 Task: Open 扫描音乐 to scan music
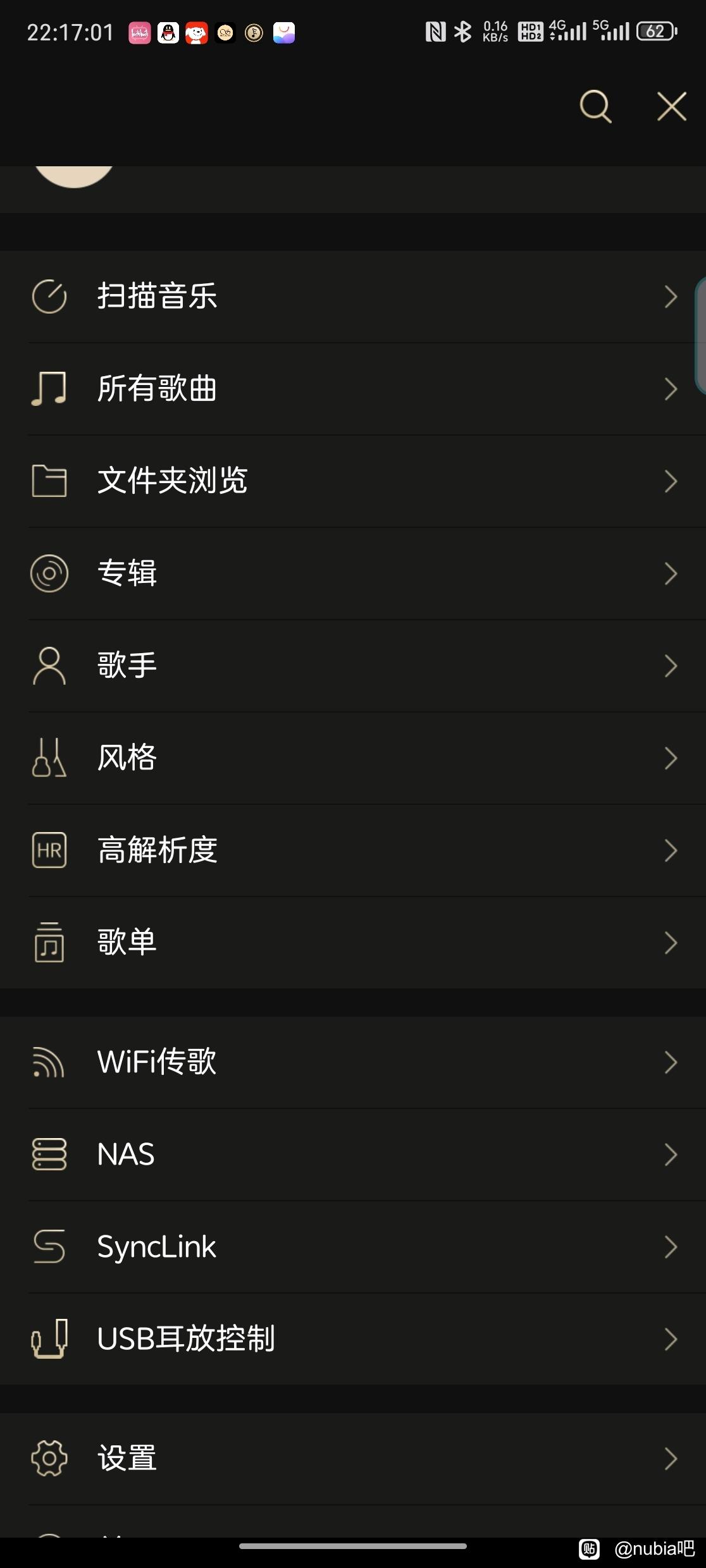(x=353, y=297)
